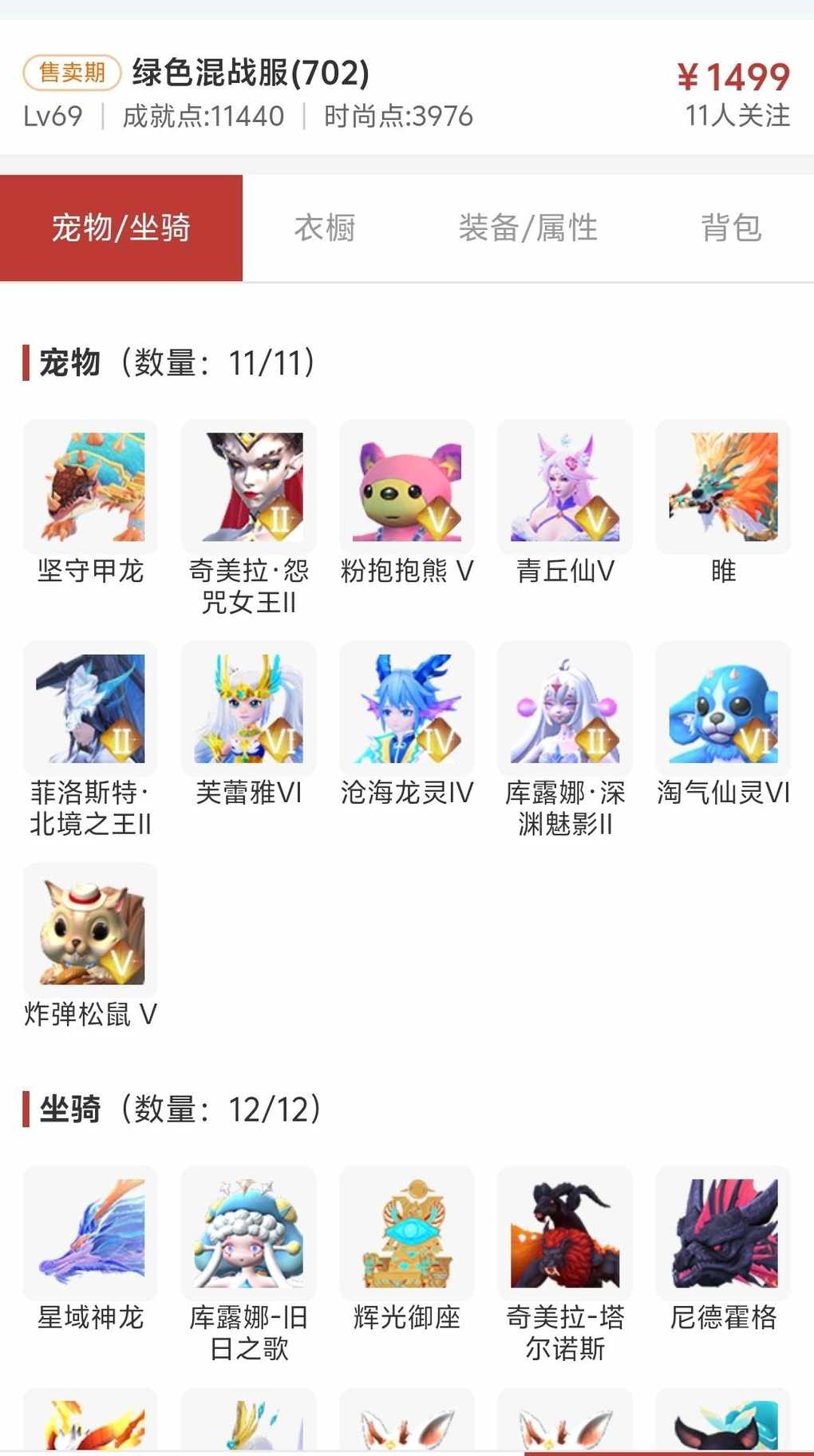This screenshot has width=814, height=1456.
Task: View the 睢 dragon pet
Action: [x=722, y=487]
